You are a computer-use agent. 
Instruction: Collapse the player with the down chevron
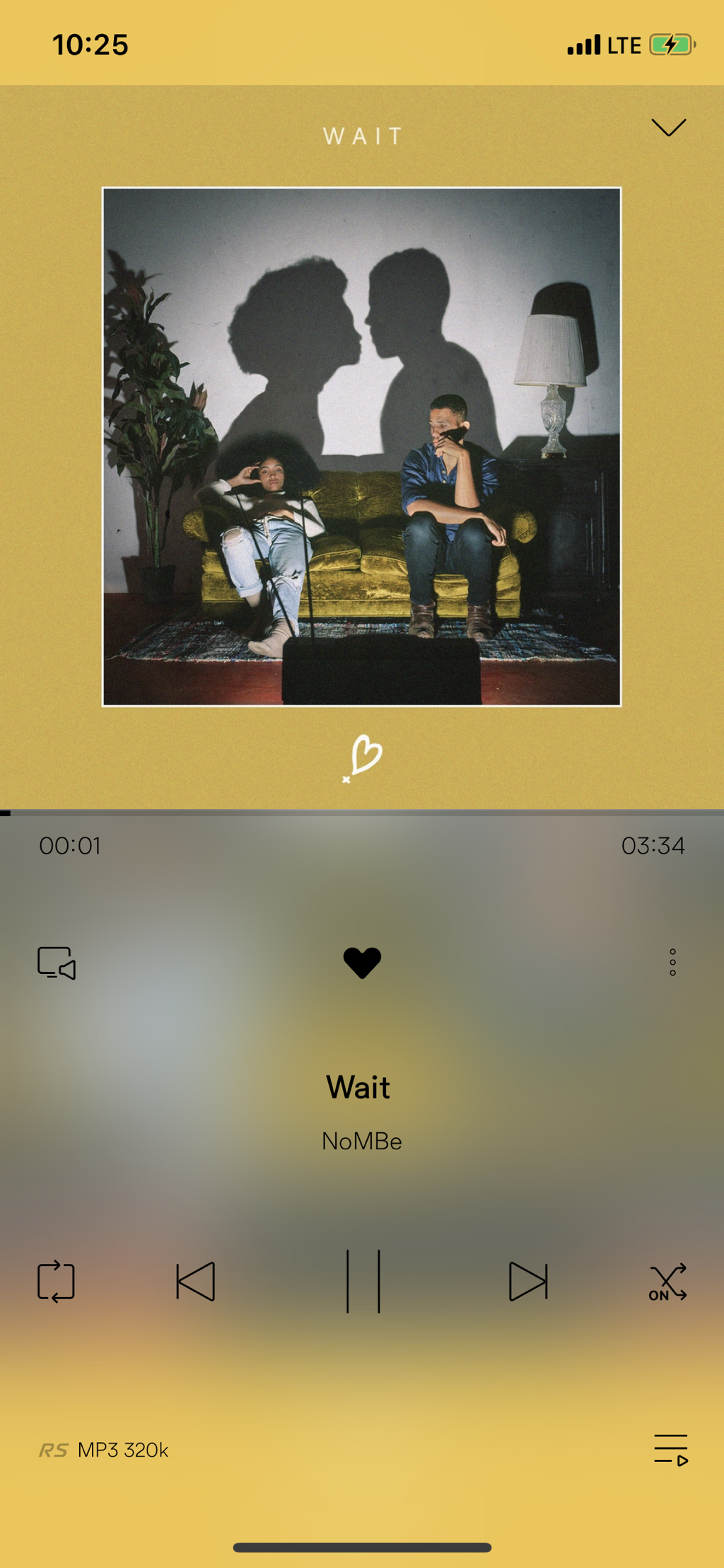[668, 127]
